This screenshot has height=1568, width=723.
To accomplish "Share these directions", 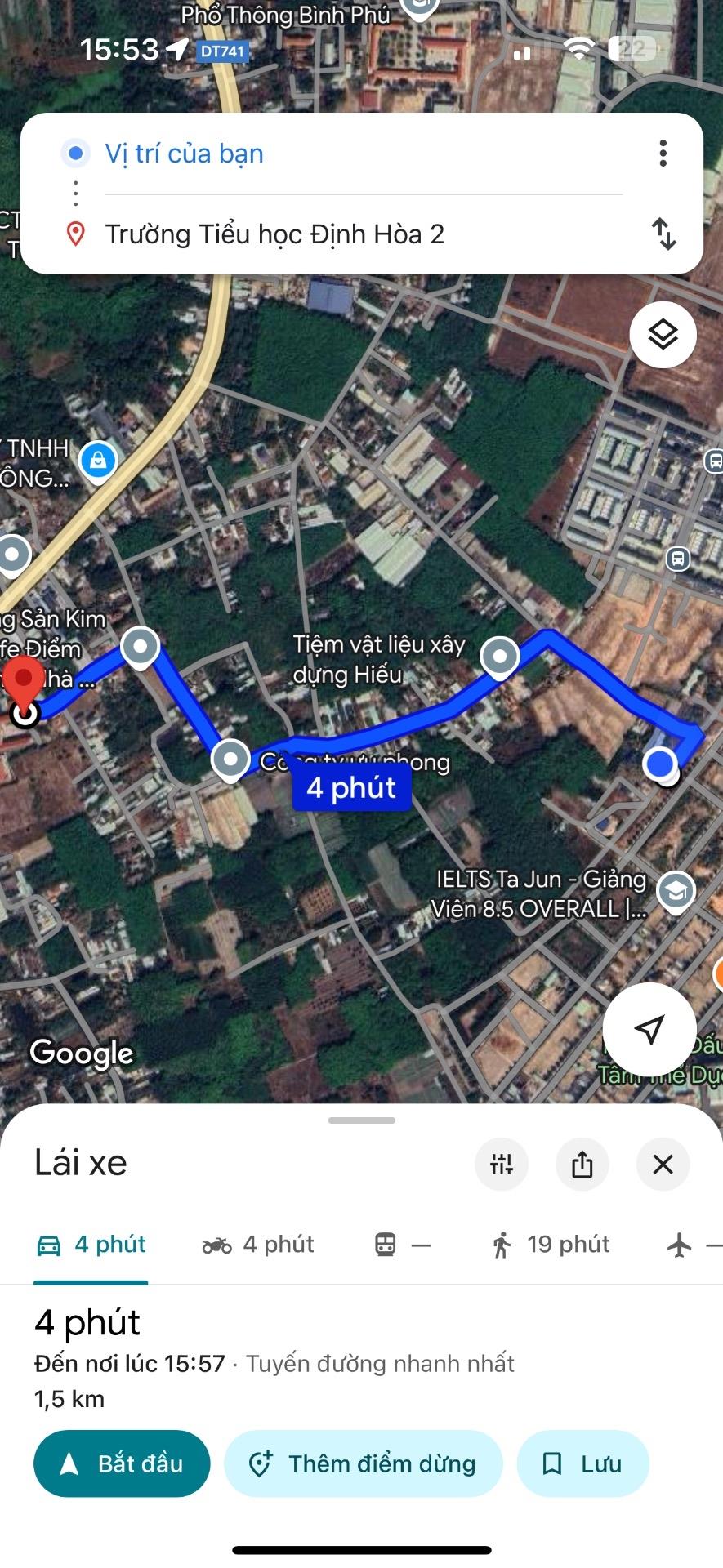I will click(x=582, y=1164).
